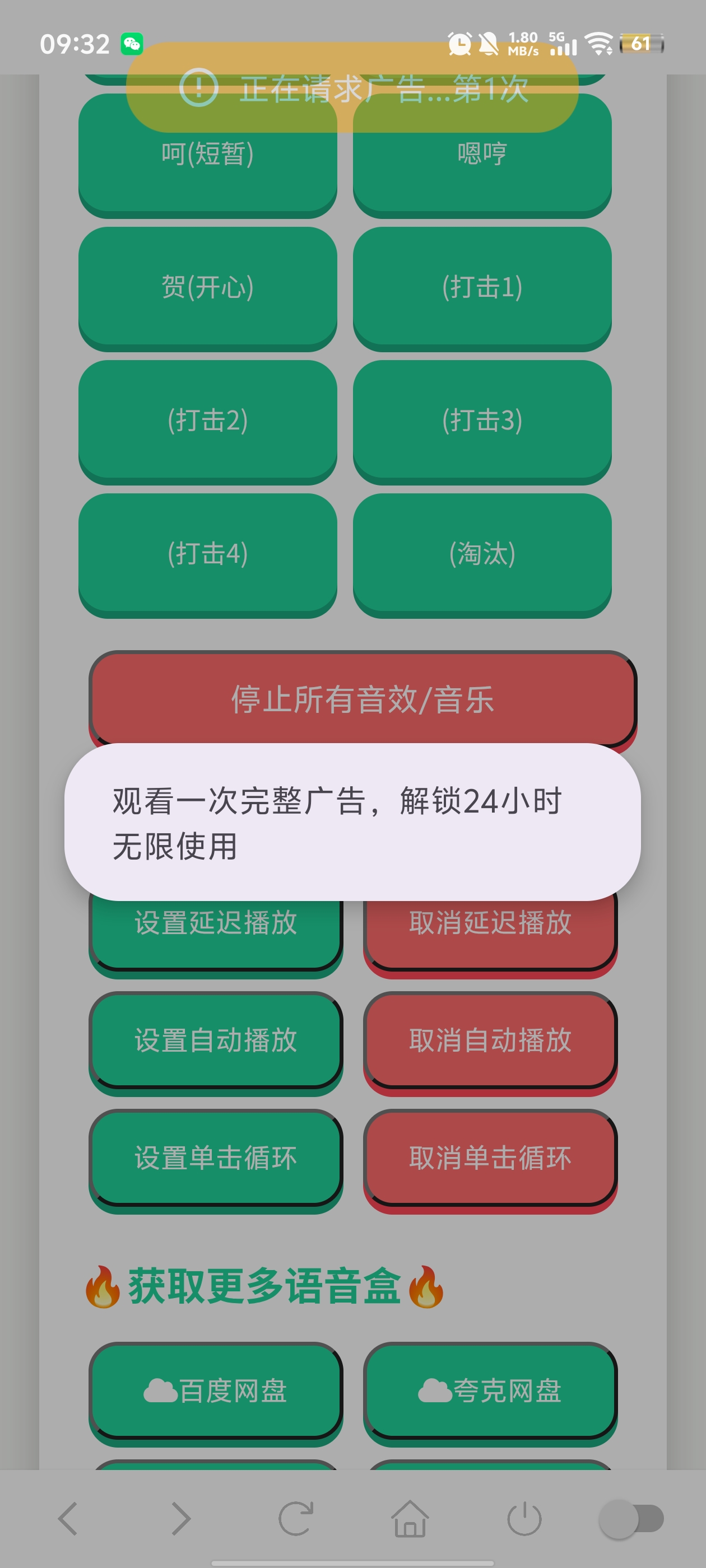Go to the home page icon
The width and height of the screenshot is (706, 1568).
pyautogui.click(x=410, y=1518)
